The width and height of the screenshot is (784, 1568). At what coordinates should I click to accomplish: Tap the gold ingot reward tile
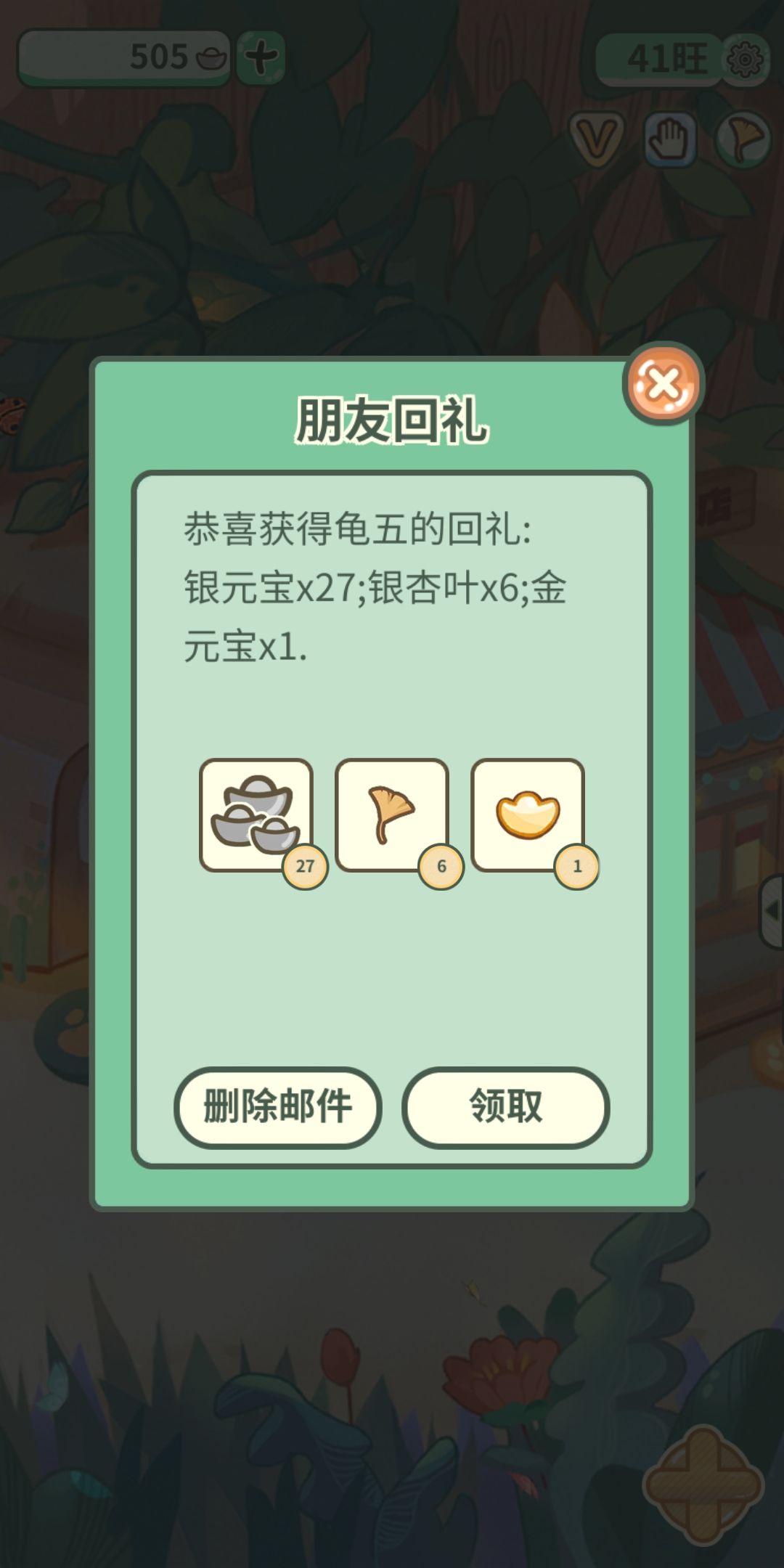coord(528,815)
